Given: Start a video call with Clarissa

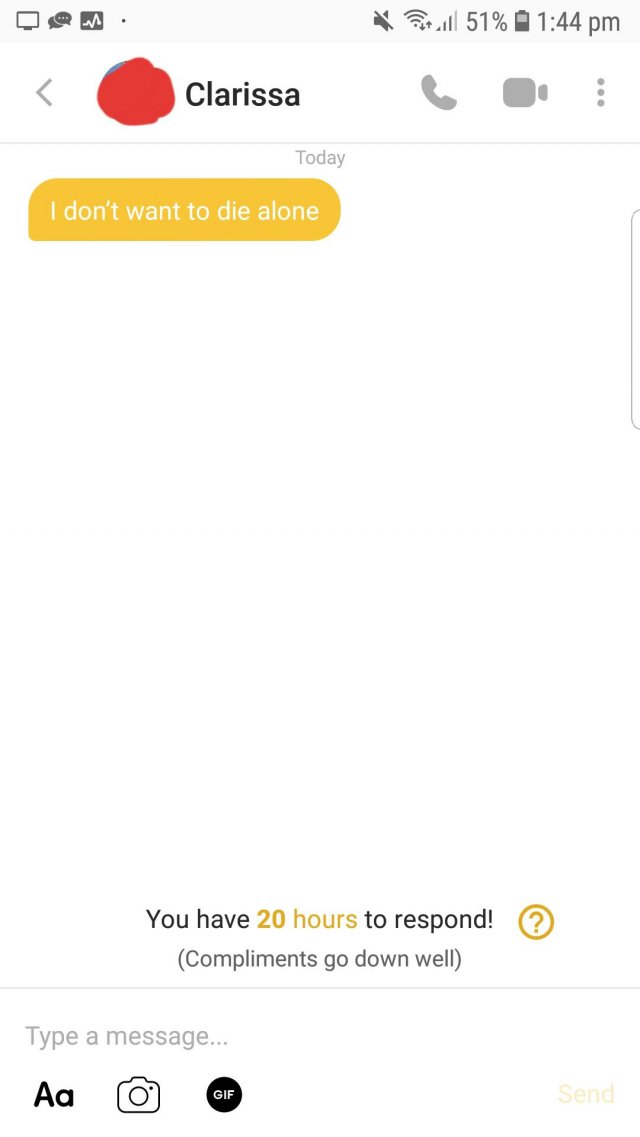Looking at the screenshot, I should [x=524, y=93].
